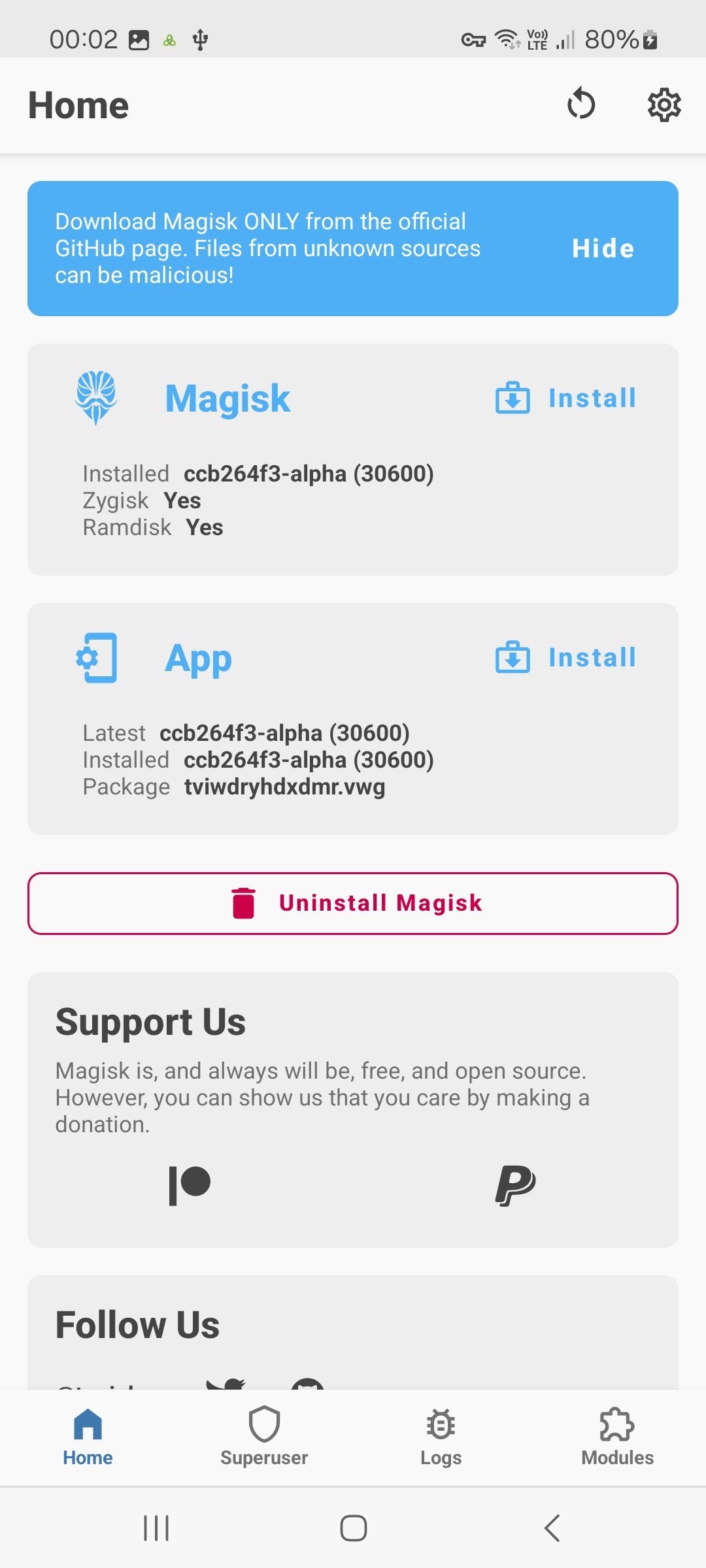706x1568 pixels.
Task: Open the Patreon donation link
Action: click(190, 1185)
